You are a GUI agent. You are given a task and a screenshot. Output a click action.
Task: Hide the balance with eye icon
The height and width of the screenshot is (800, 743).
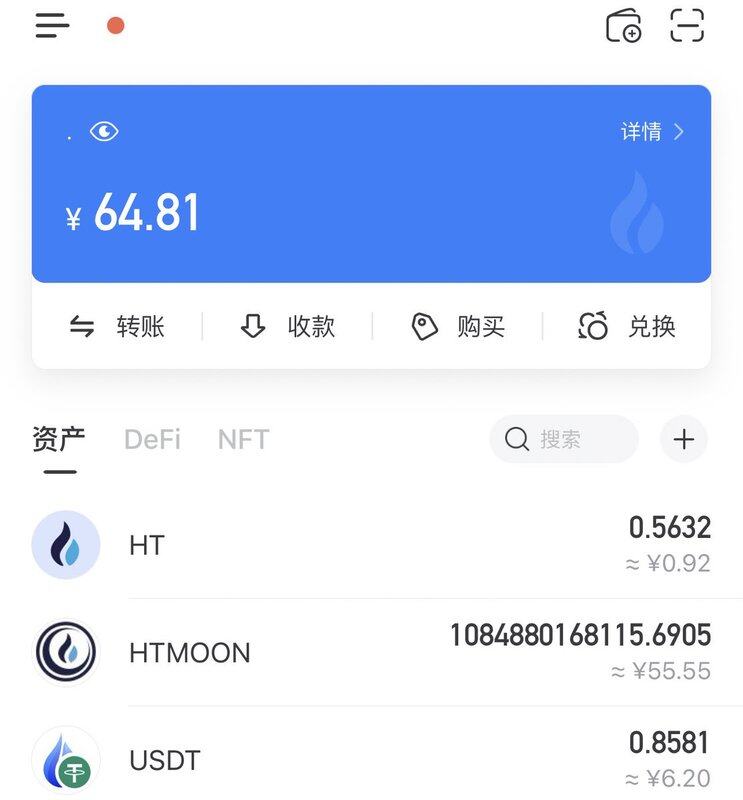click(104, 132)
